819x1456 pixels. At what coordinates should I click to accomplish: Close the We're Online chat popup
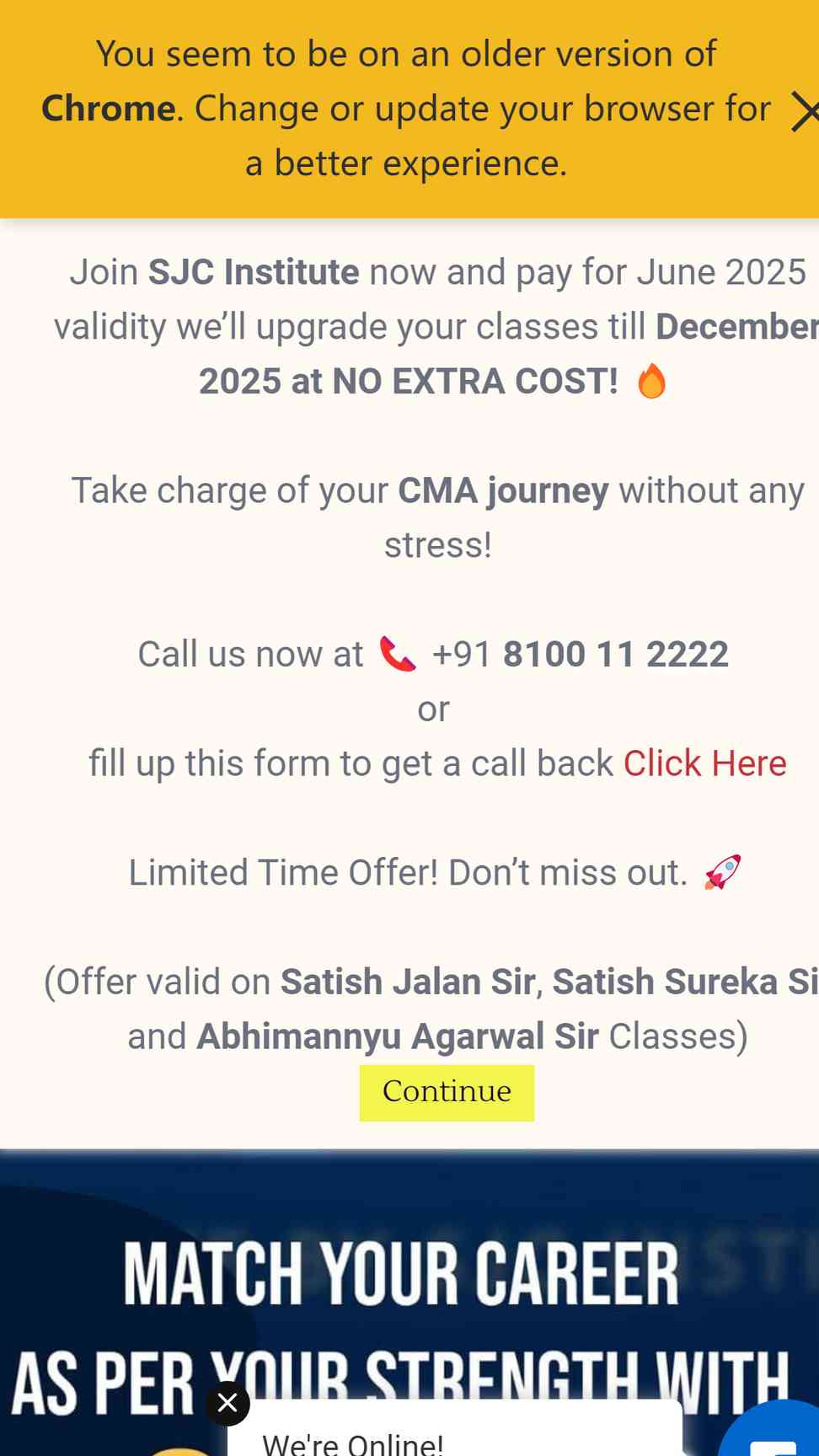pyautogui.click(x=227, y=1403)
